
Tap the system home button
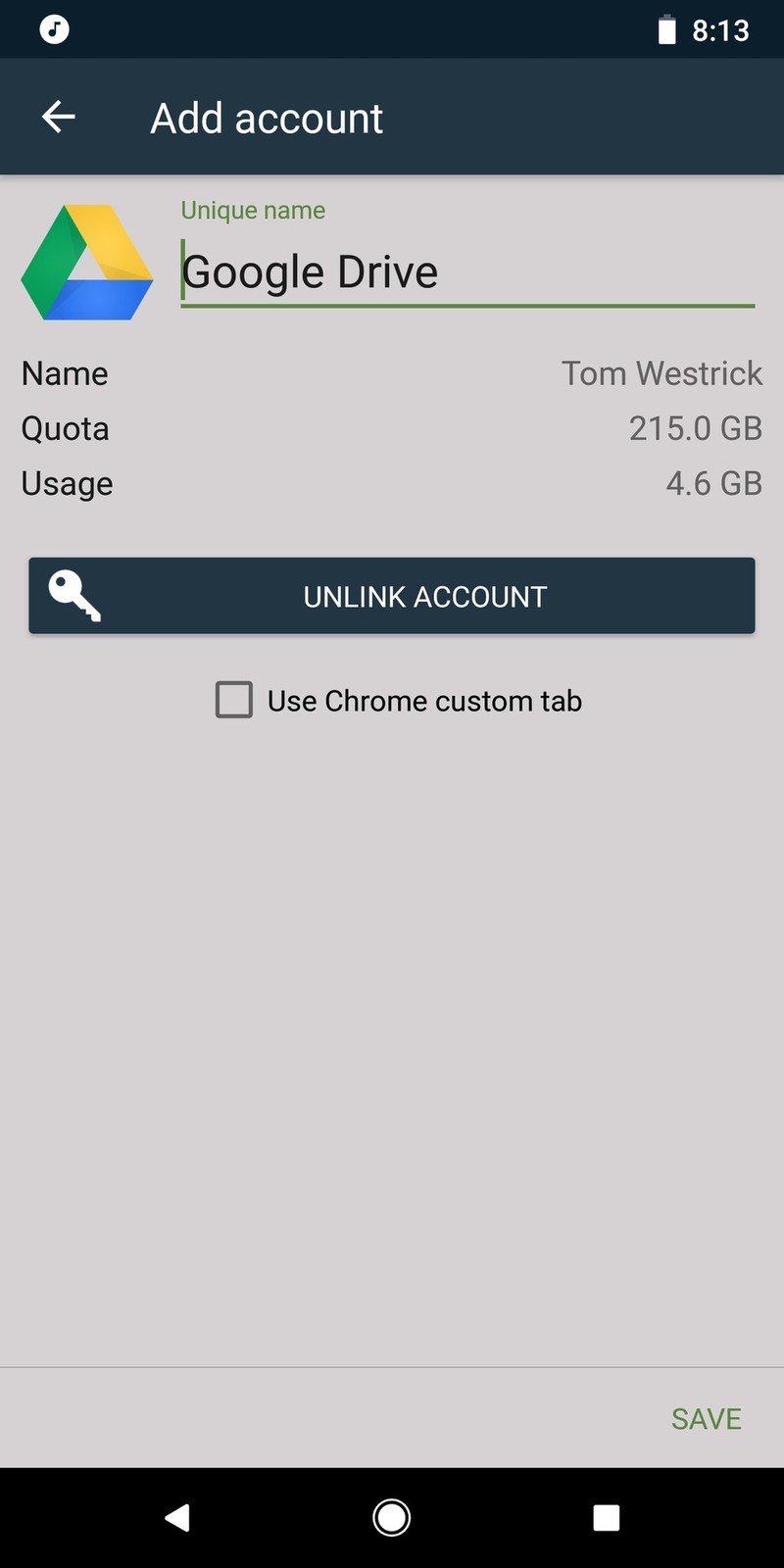click(x=392, y=1518)
